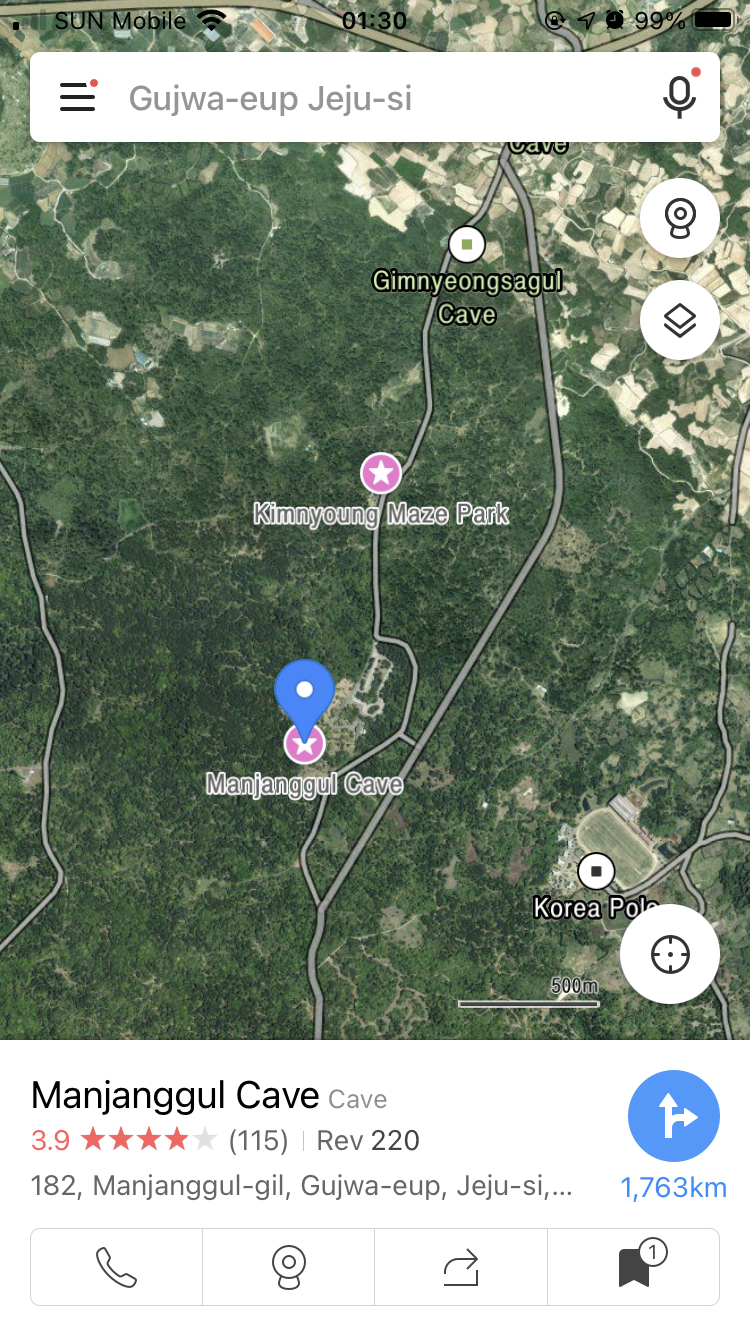
Task: Share Manjanggul Cave location
Action: (461, 1267)
